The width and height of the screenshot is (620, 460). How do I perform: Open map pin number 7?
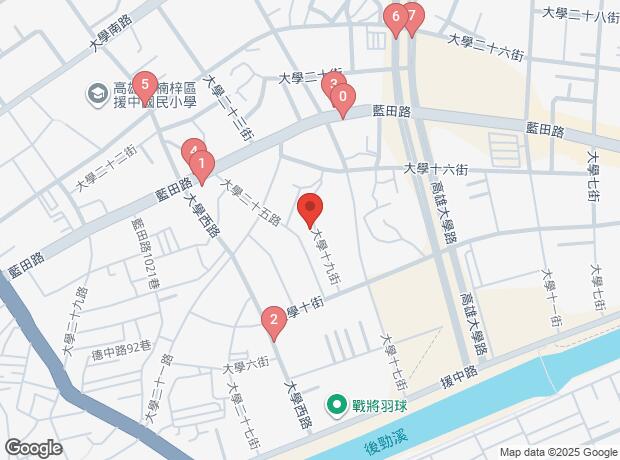click(412, 17)
